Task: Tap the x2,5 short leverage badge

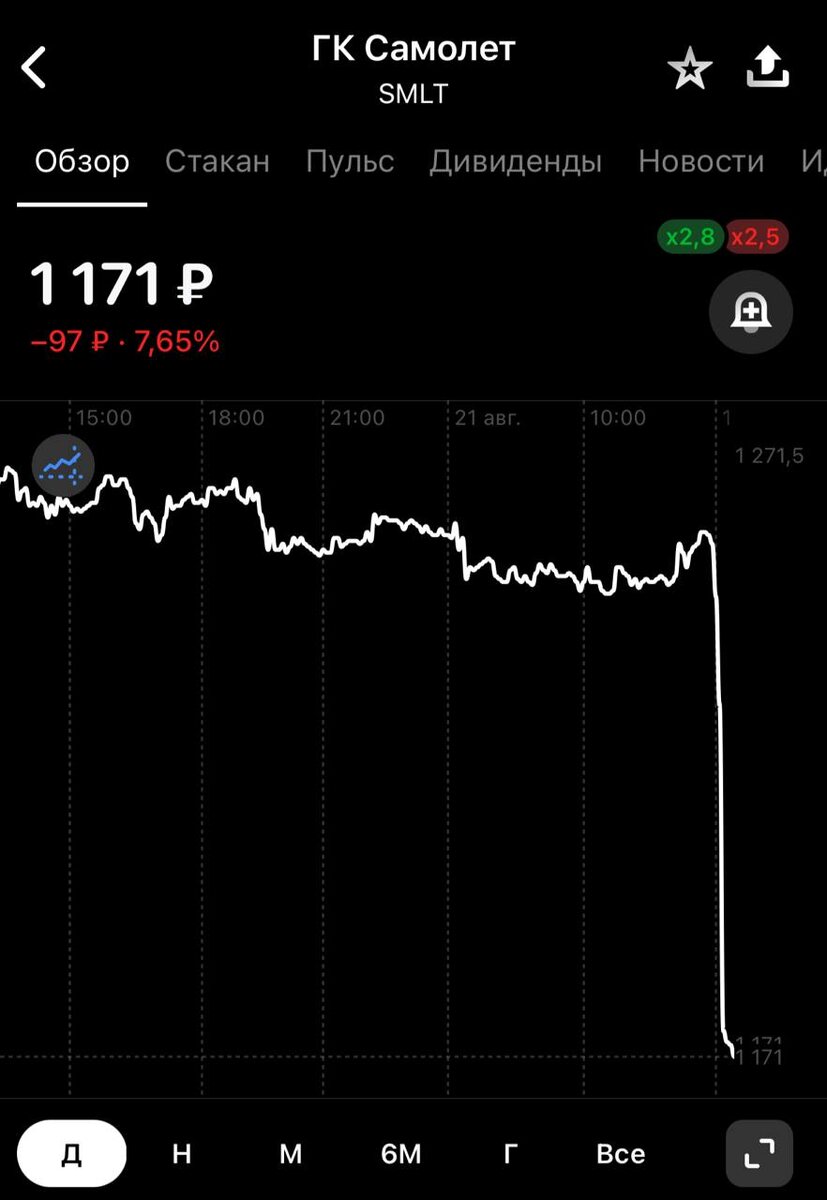Action: (x=756, y=237)
